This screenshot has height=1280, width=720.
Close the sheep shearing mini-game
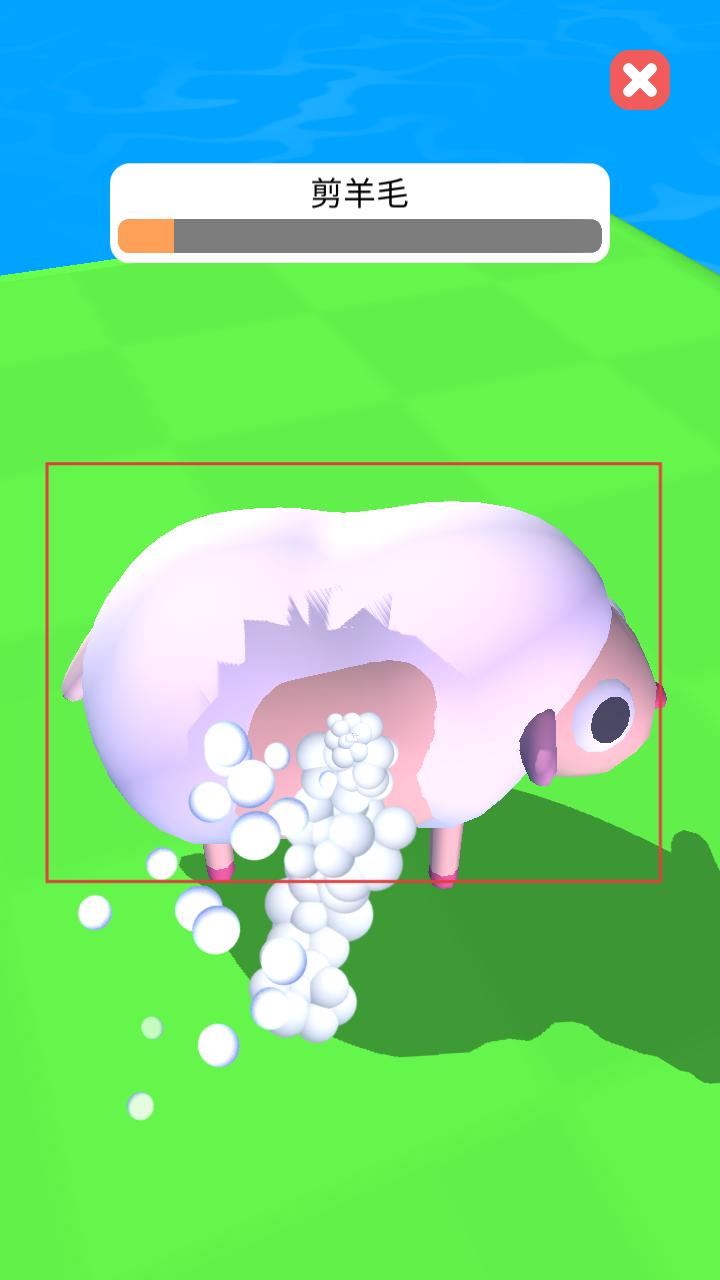(x=640, y=80)
